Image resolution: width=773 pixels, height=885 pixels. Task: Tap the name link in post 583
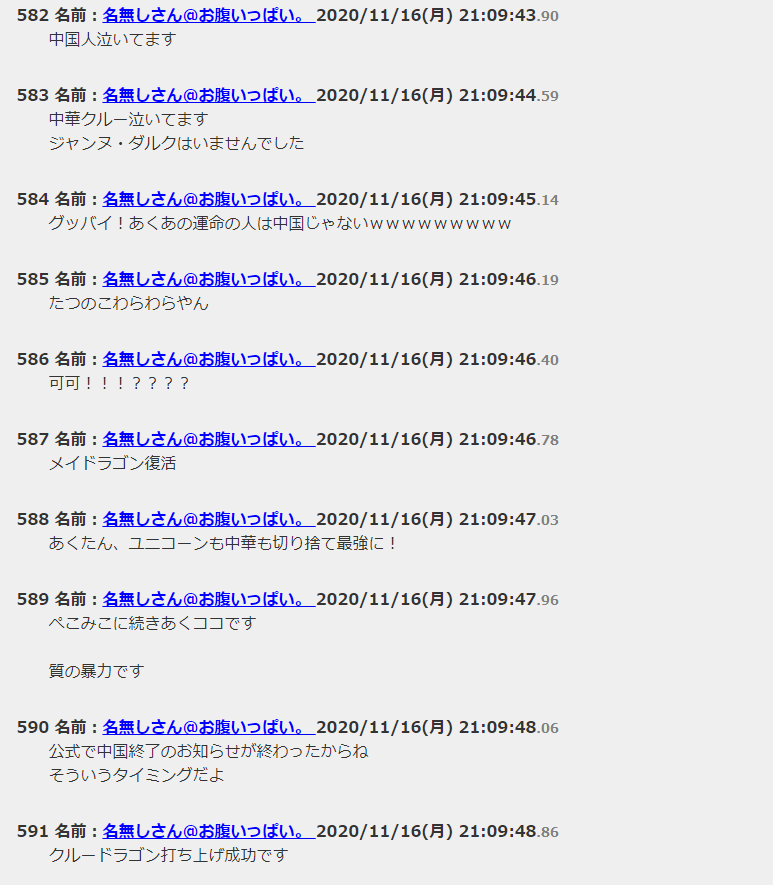tap(208, 96)
